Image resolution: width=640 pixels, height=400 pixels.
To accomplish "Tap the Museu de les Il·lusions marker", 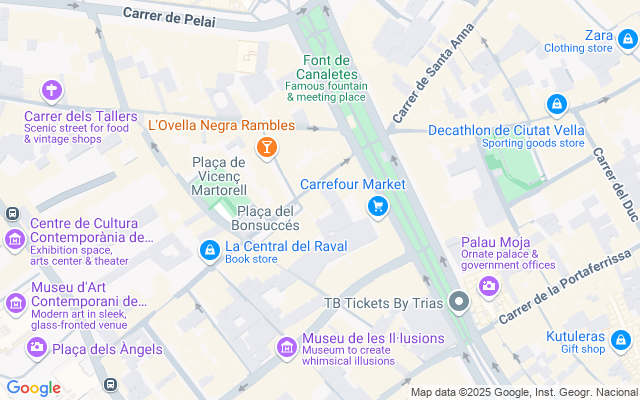I will 287,347.
